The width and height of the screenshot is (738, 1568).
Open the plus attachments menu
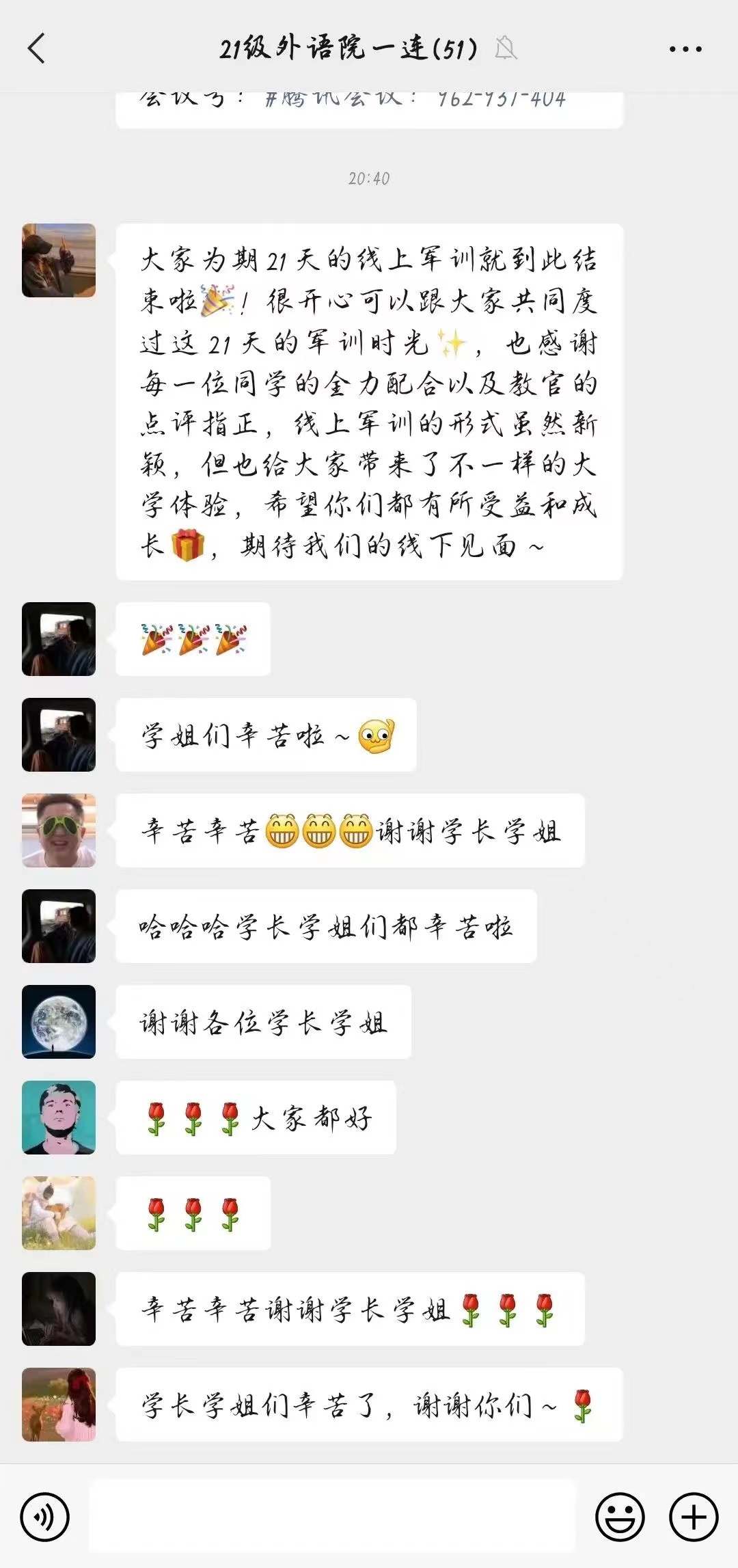pyautogui.click(x=694, y=1517)
